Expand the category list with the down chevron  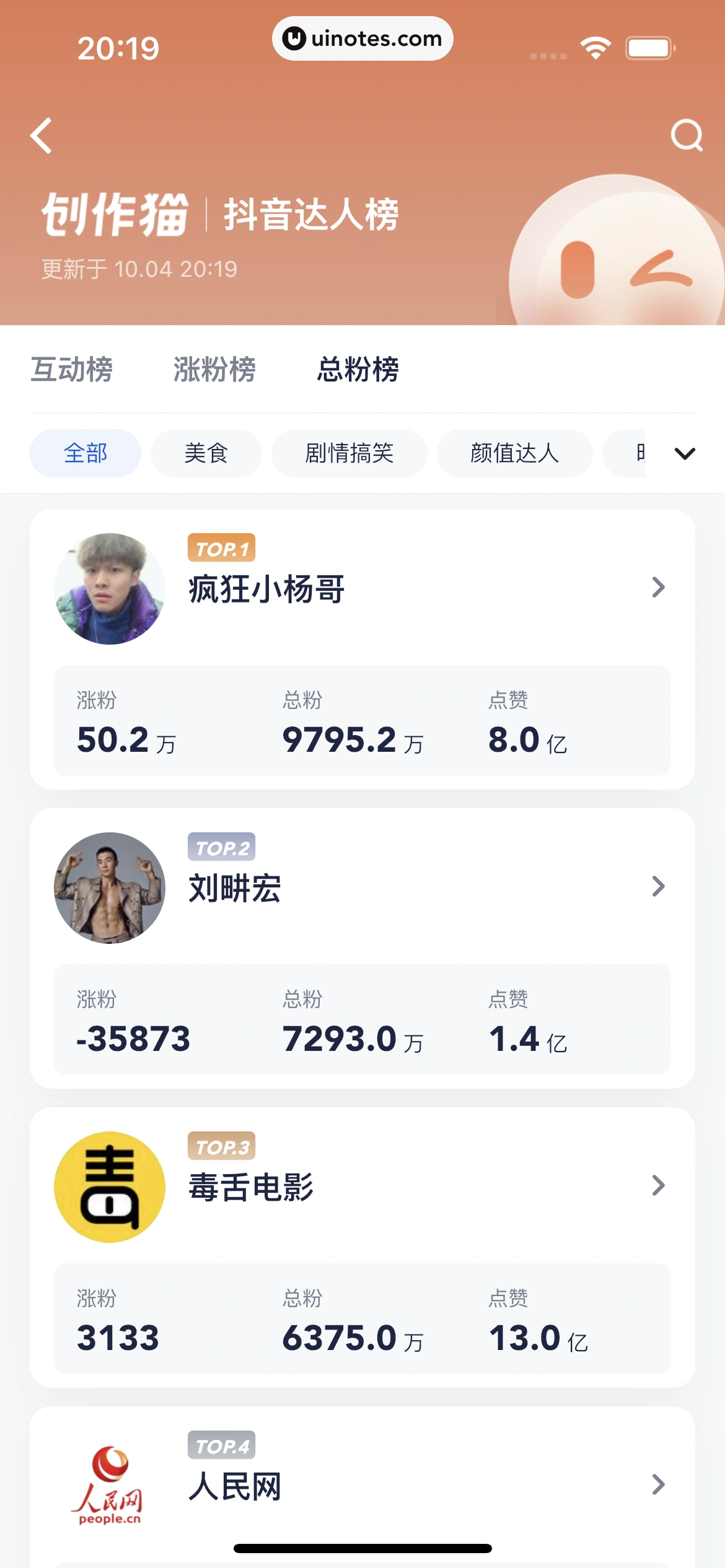[685, 453]
